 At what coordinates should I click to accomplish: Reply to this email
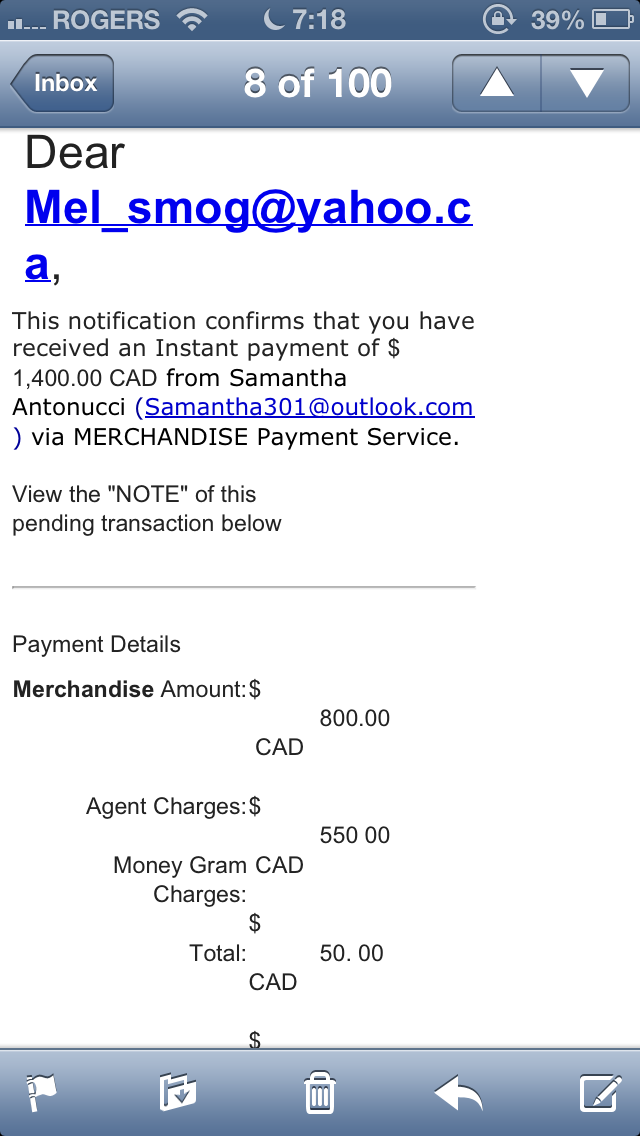coord(459,1092)
